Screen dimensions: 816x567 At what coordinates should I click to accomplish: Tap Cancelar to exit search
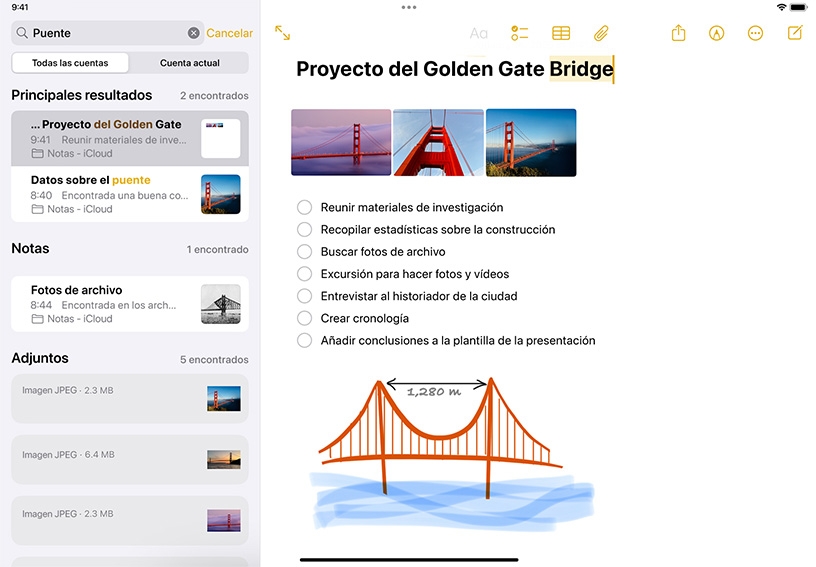(x=230, y=33)
